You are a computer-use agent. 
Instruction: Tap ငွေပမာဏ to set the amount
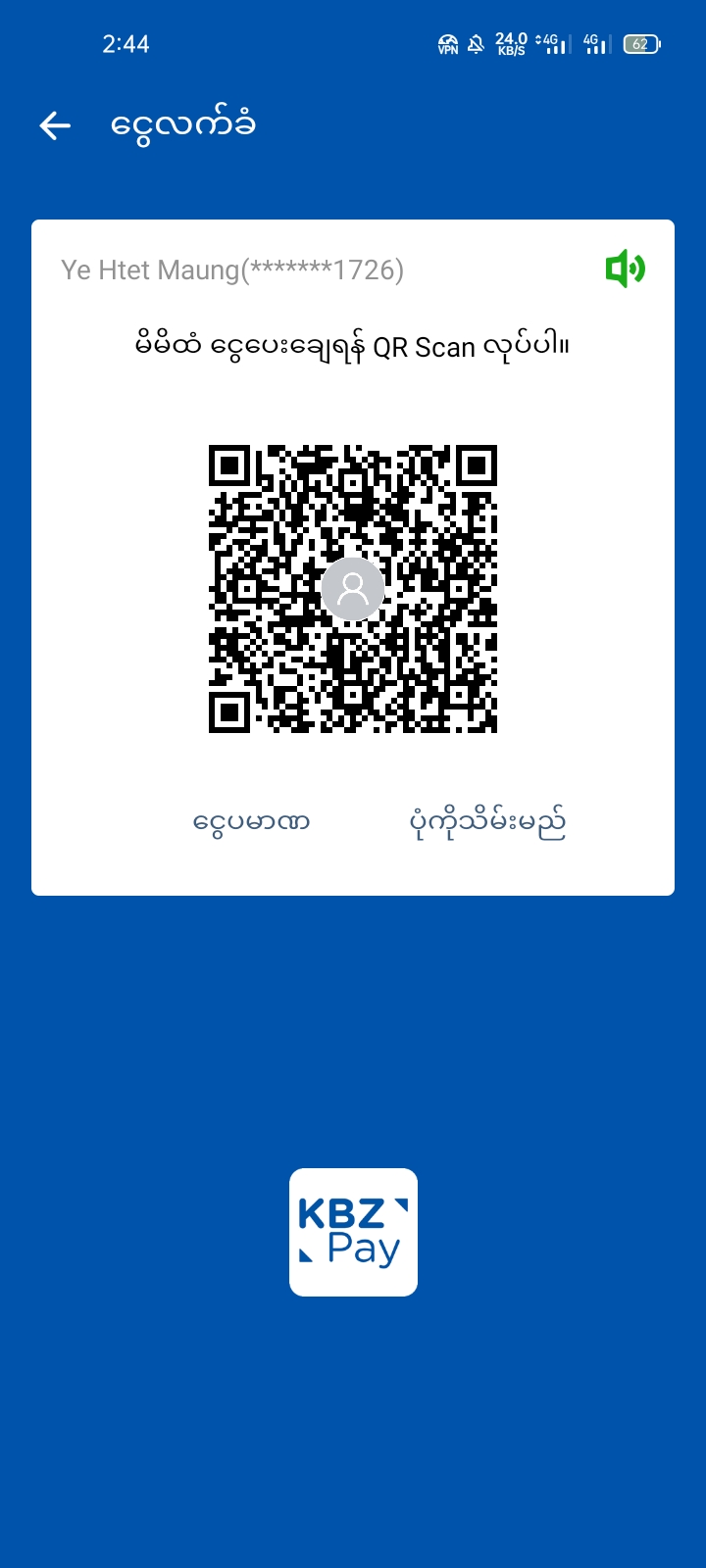251,821
